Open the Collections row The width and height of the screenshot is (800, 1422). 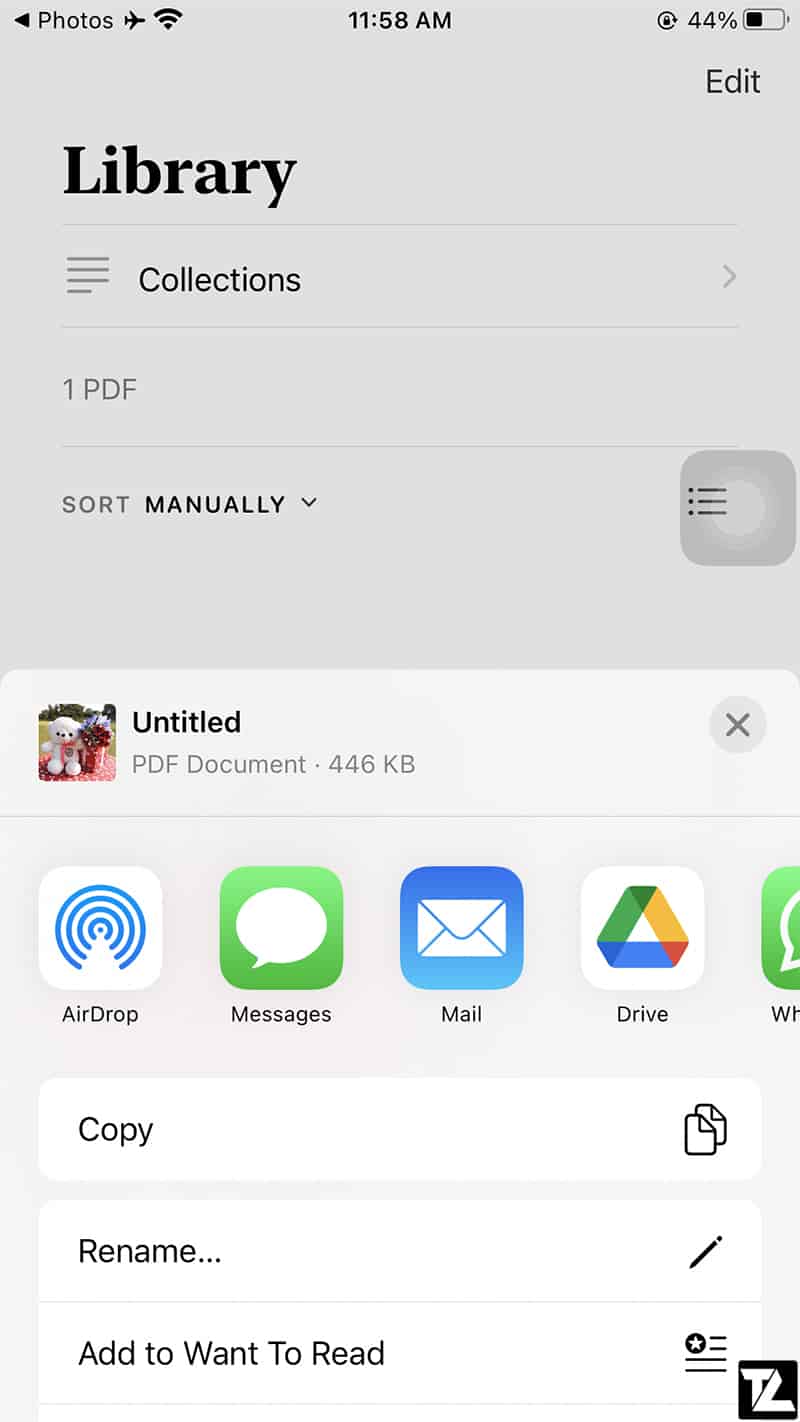(400, 277)
